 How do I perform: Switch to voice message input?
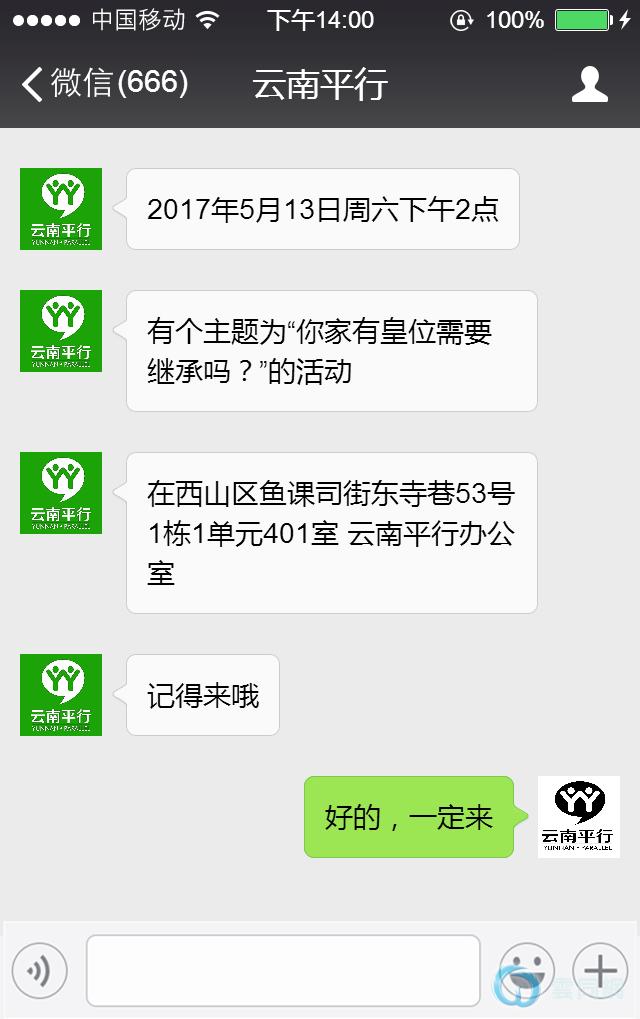[39, 970]
